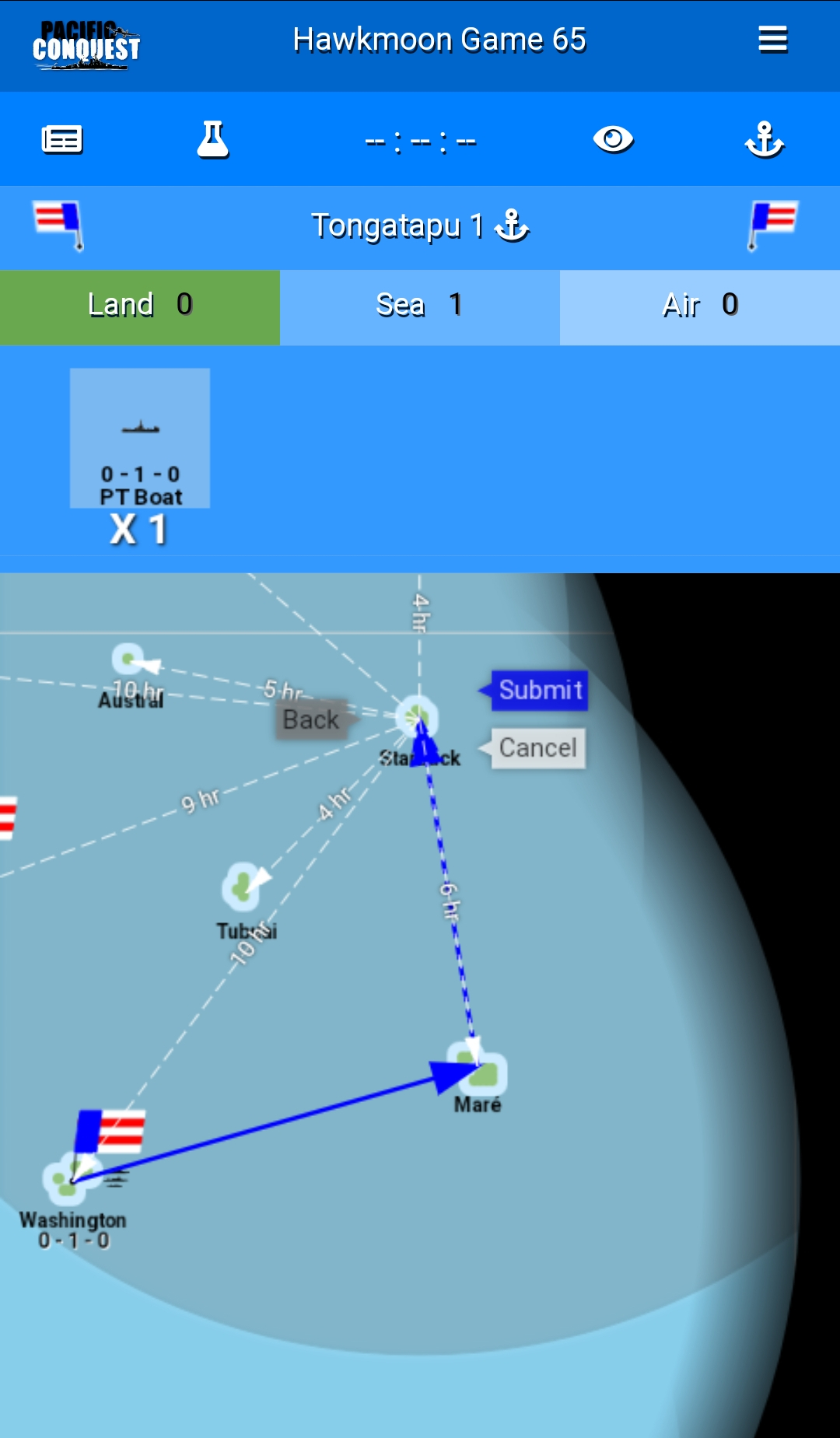Tap the eye view icon
840x1438 pixels.
pyautogui.click(x=613, y=140)
